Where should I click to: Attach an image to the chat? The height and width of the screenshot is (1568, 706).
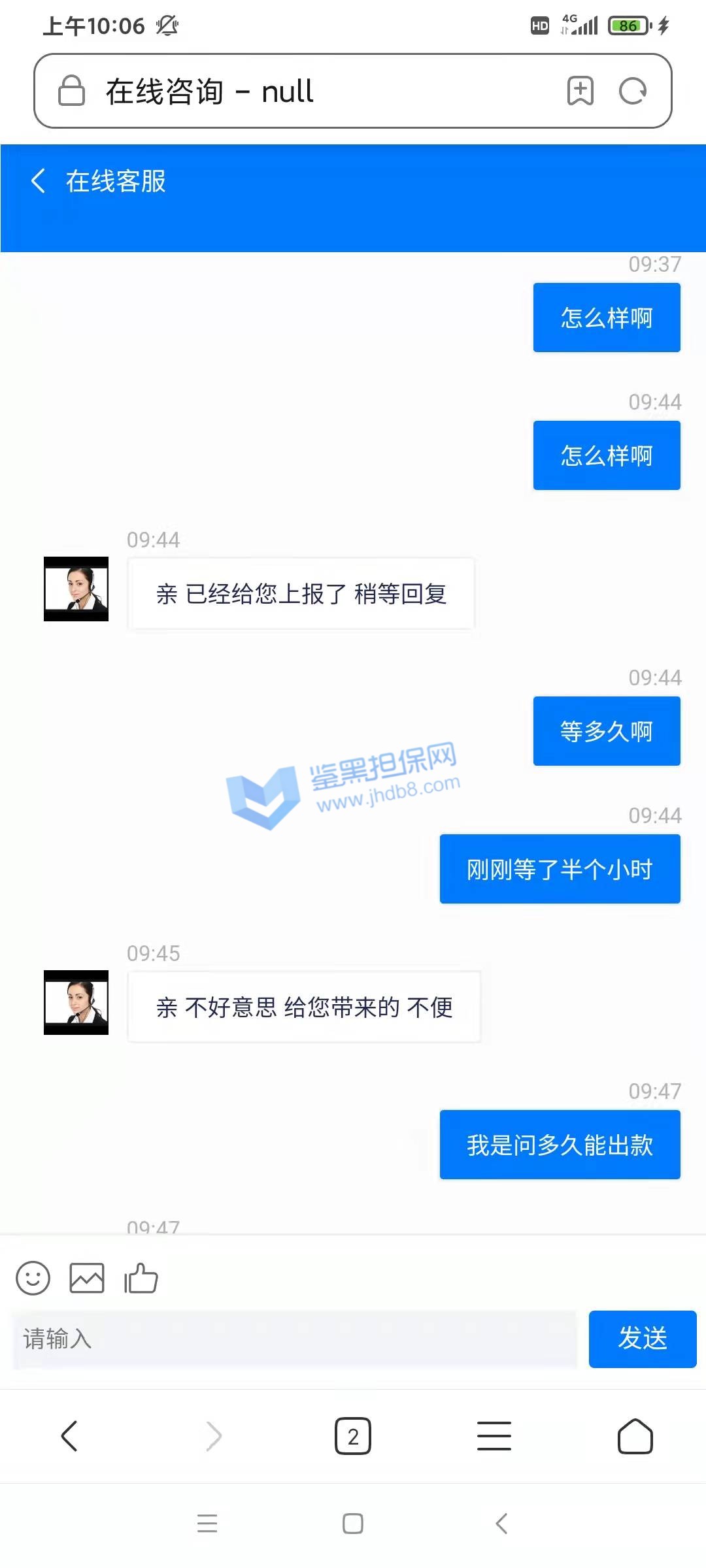(x=87, y=1277)
